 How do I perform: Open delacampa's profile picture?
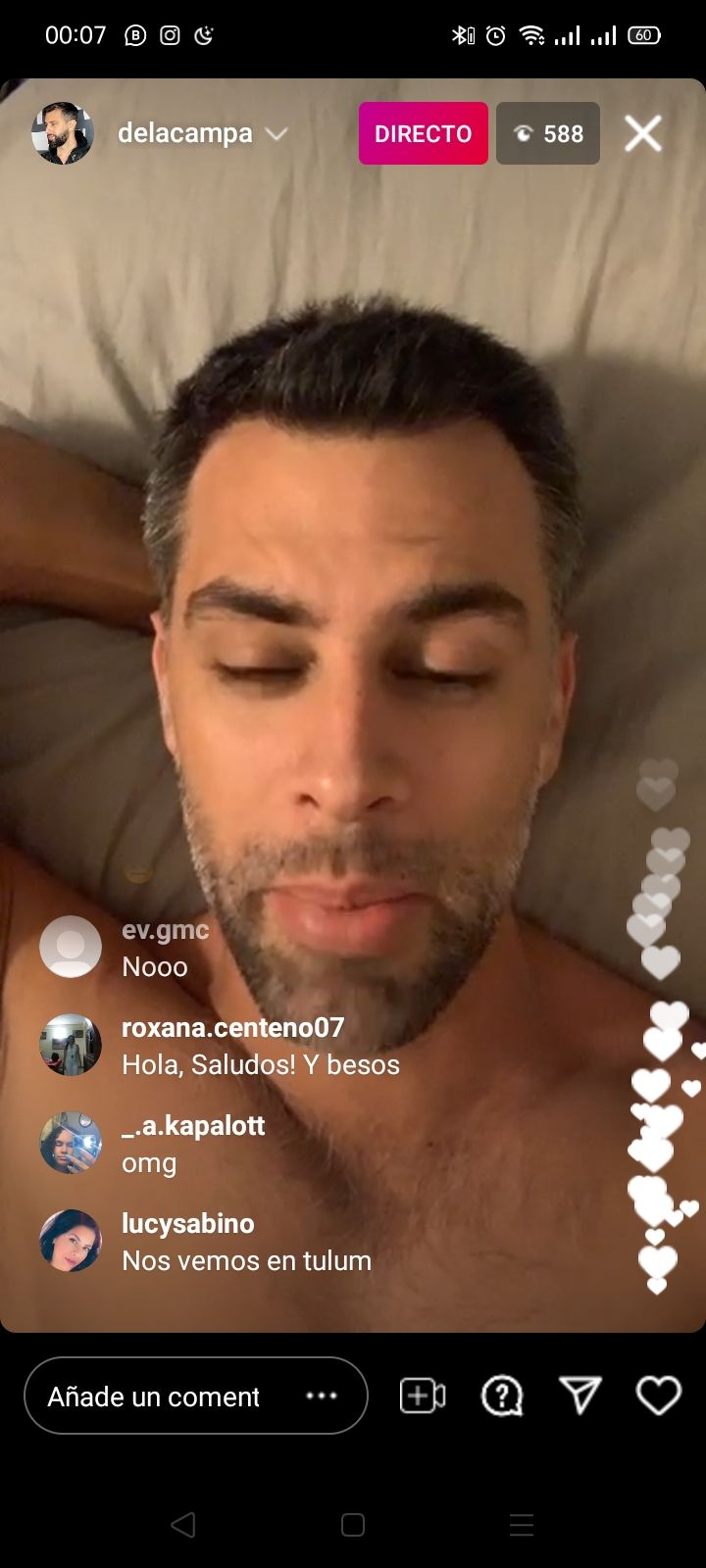coord(62,133)
